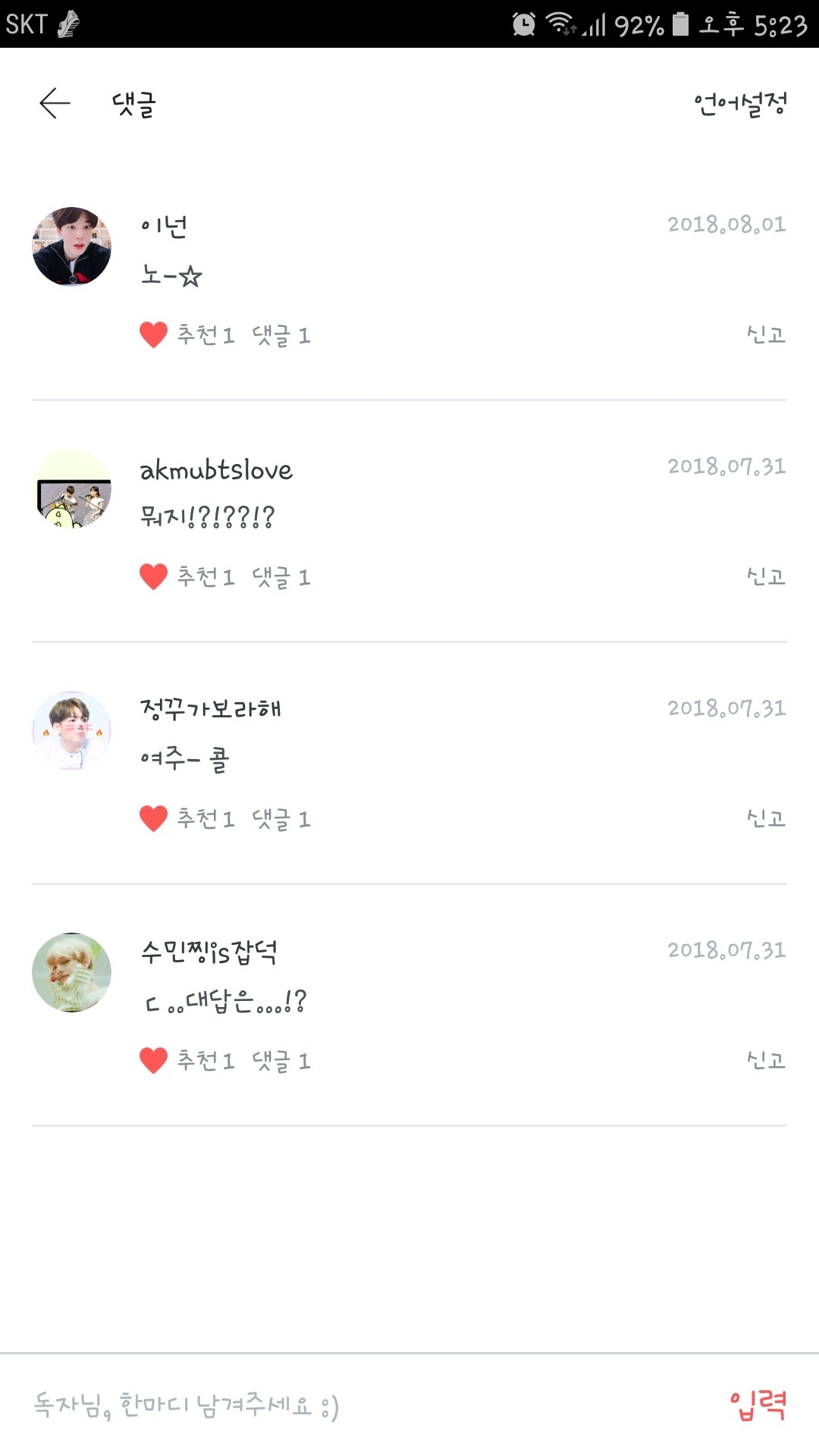Image resolution: width=819 pixels, height=1456 pixels.
Task: Open akmubtslove's profile picture
Action: click(x=72, y=488)
